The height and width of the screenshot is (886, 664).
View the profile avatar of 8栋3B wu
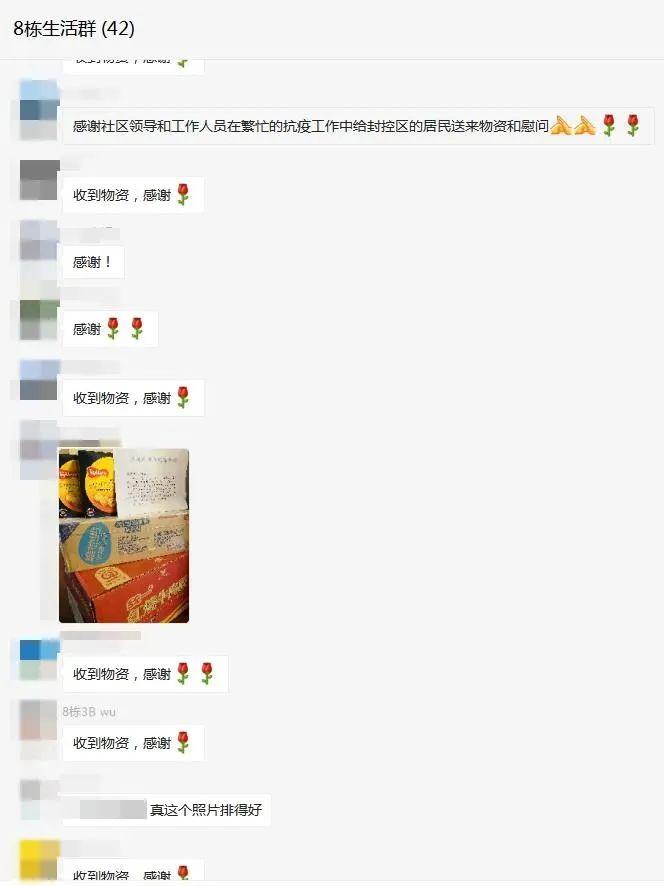click(x=38, y=721)
